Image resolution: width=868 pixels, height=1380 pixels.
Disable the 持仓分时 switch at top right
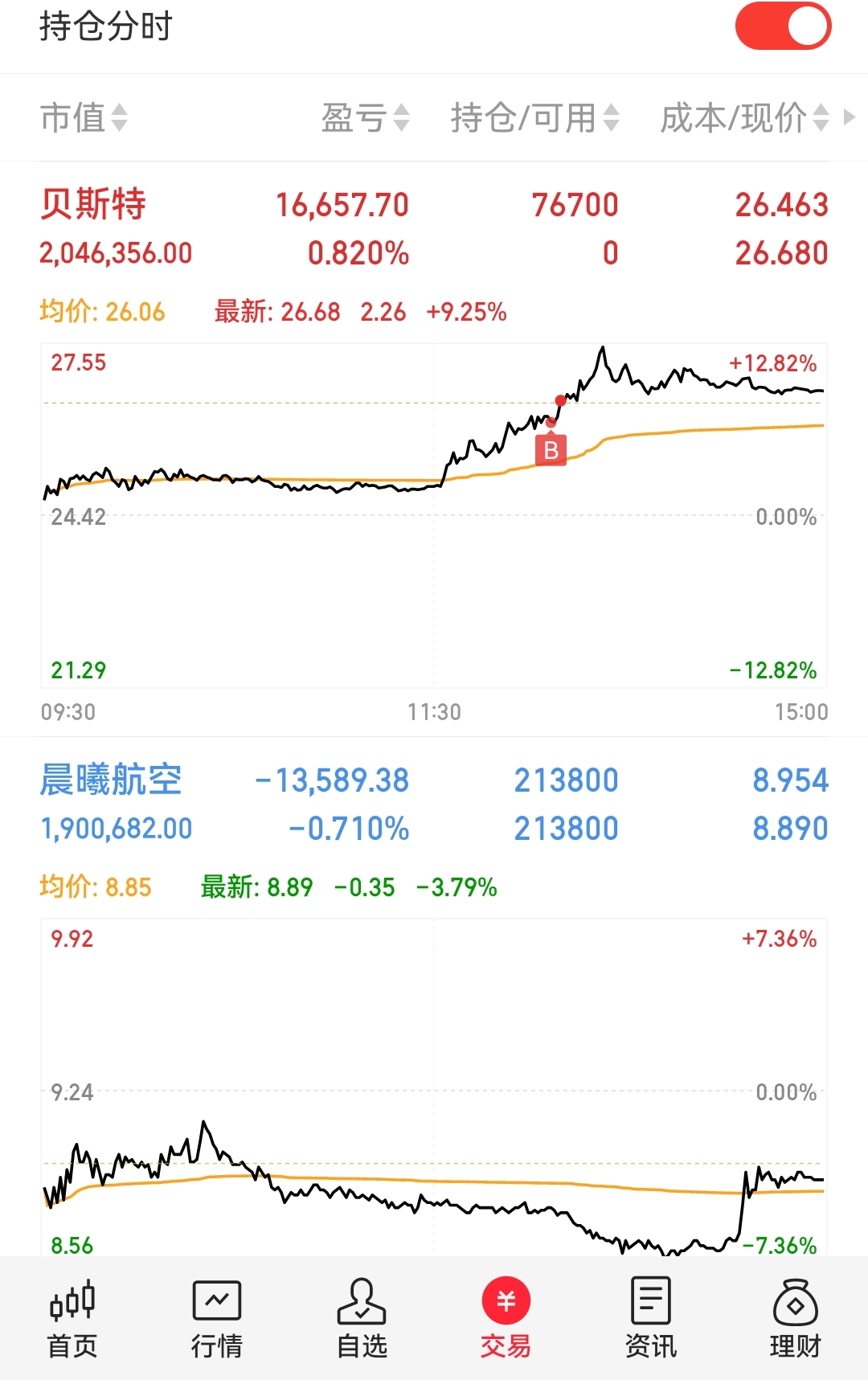[782, 27]
